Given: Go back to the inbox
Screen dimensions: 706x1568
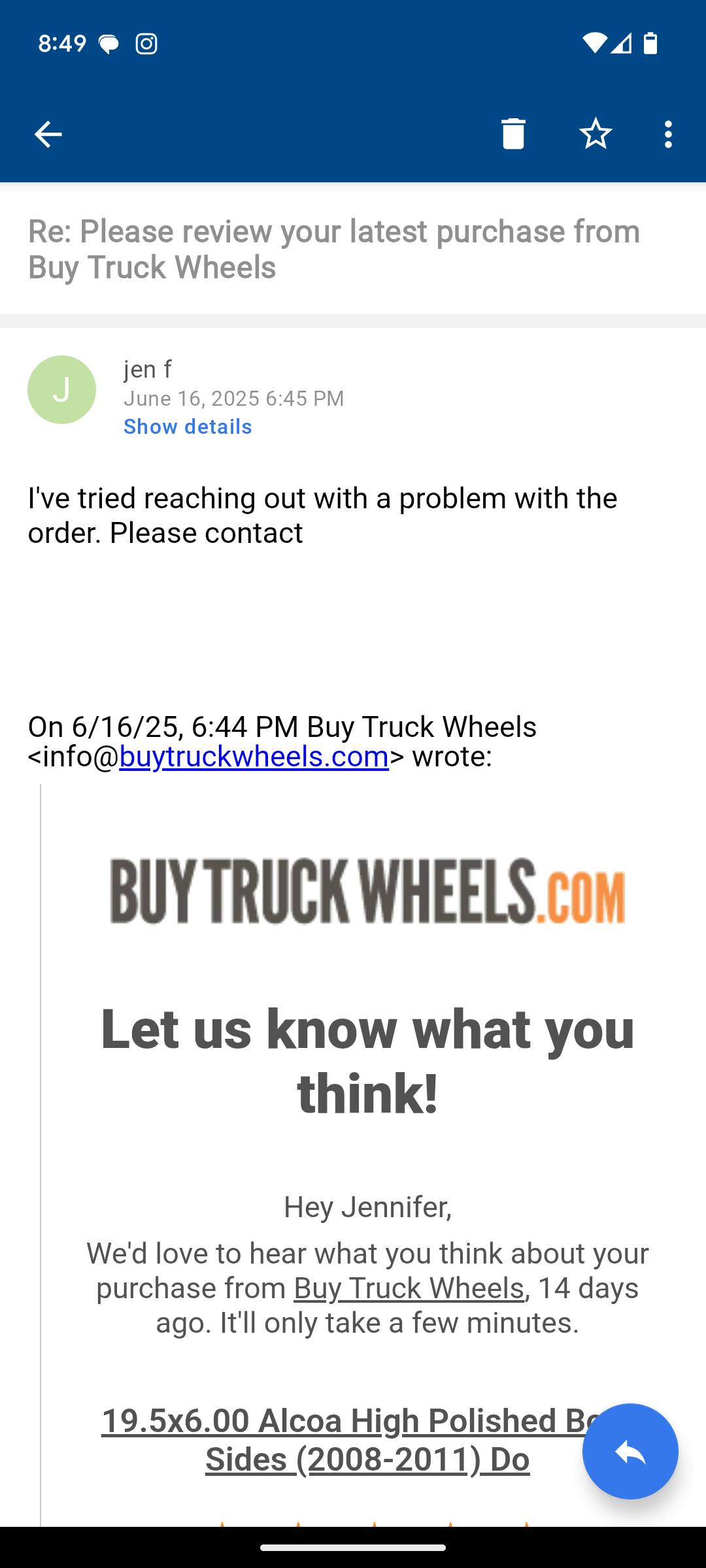Looking at the screenshot, I should 48,135.
